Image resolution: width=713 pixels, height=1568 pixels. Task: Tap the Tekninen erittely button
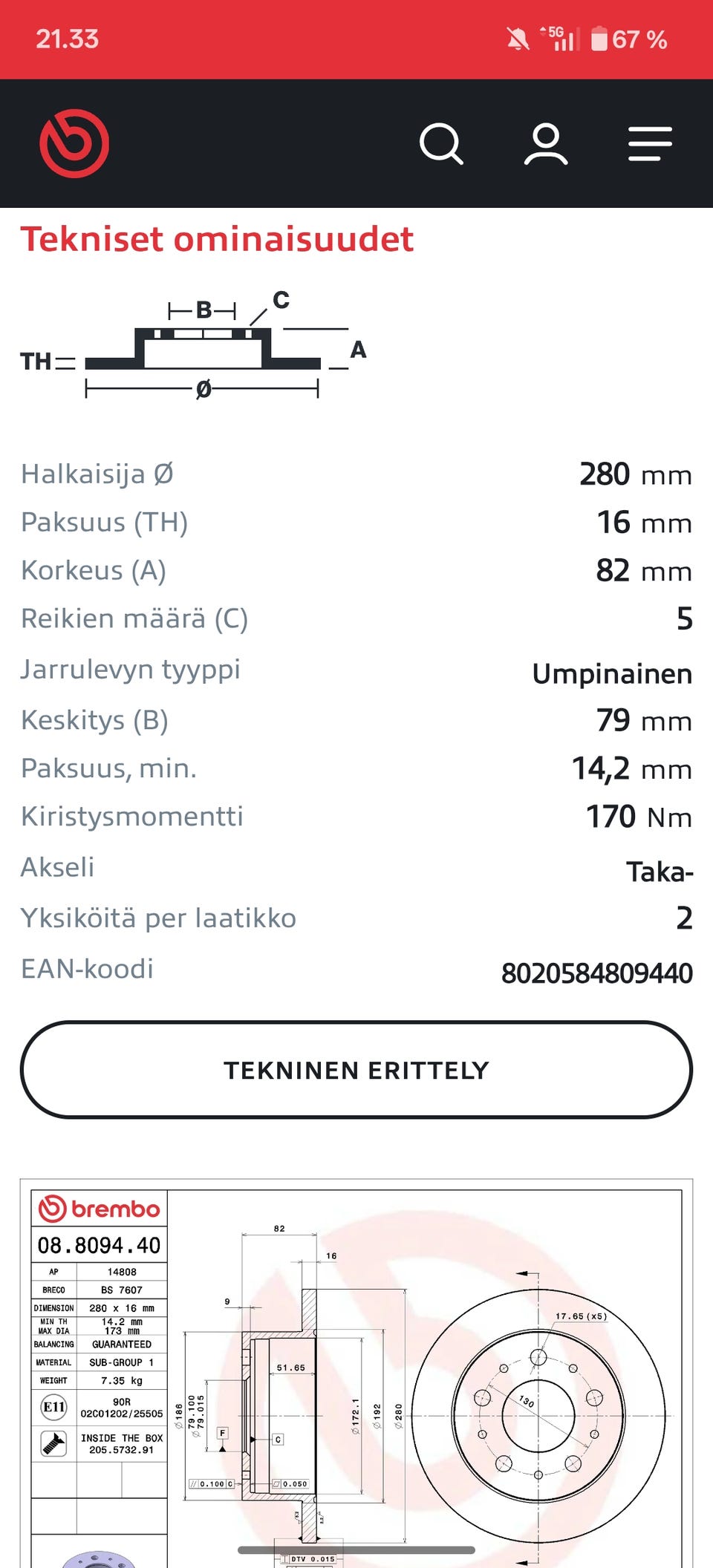[x=356, y=1070]
